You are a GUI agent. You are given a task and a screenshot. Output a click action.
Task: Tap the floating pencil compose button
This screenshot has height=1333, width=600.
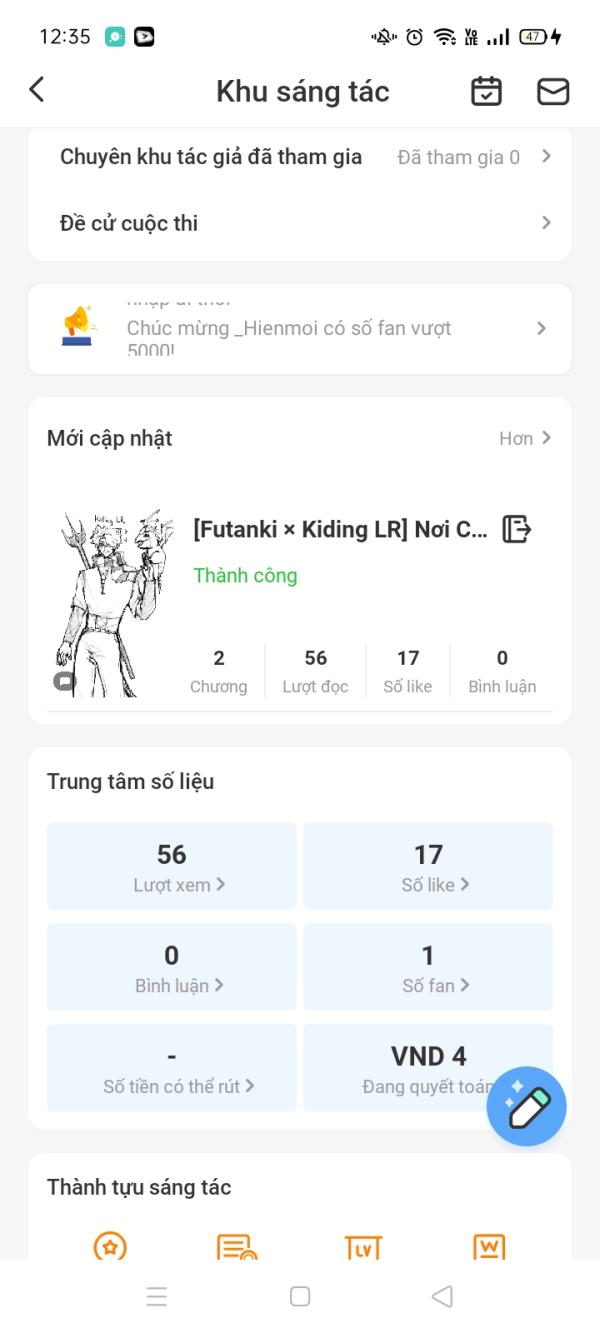pyautogui.click(x=527, y=1106)
